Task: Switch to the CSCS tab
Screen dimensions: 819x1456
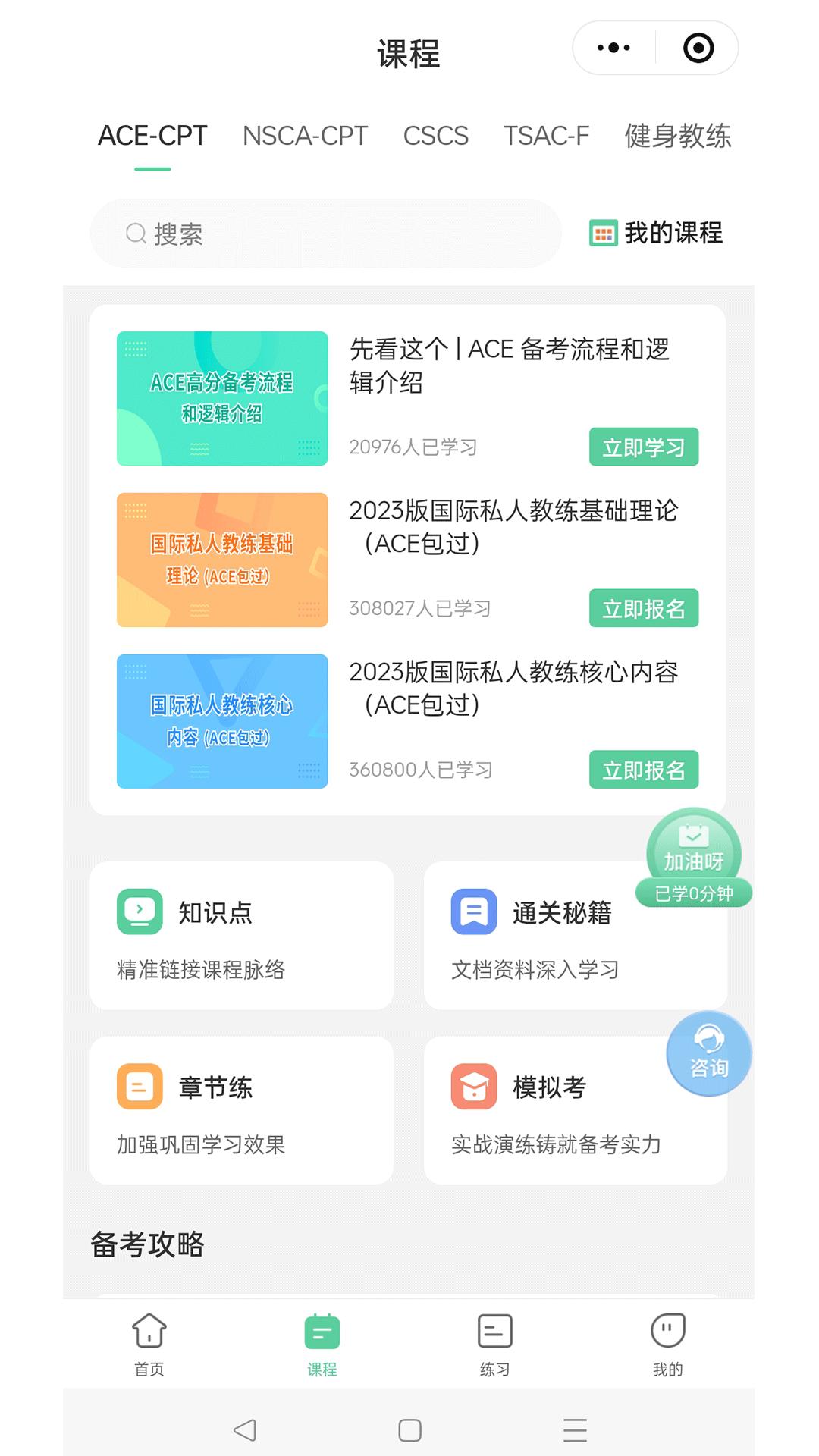Action: 437,136
